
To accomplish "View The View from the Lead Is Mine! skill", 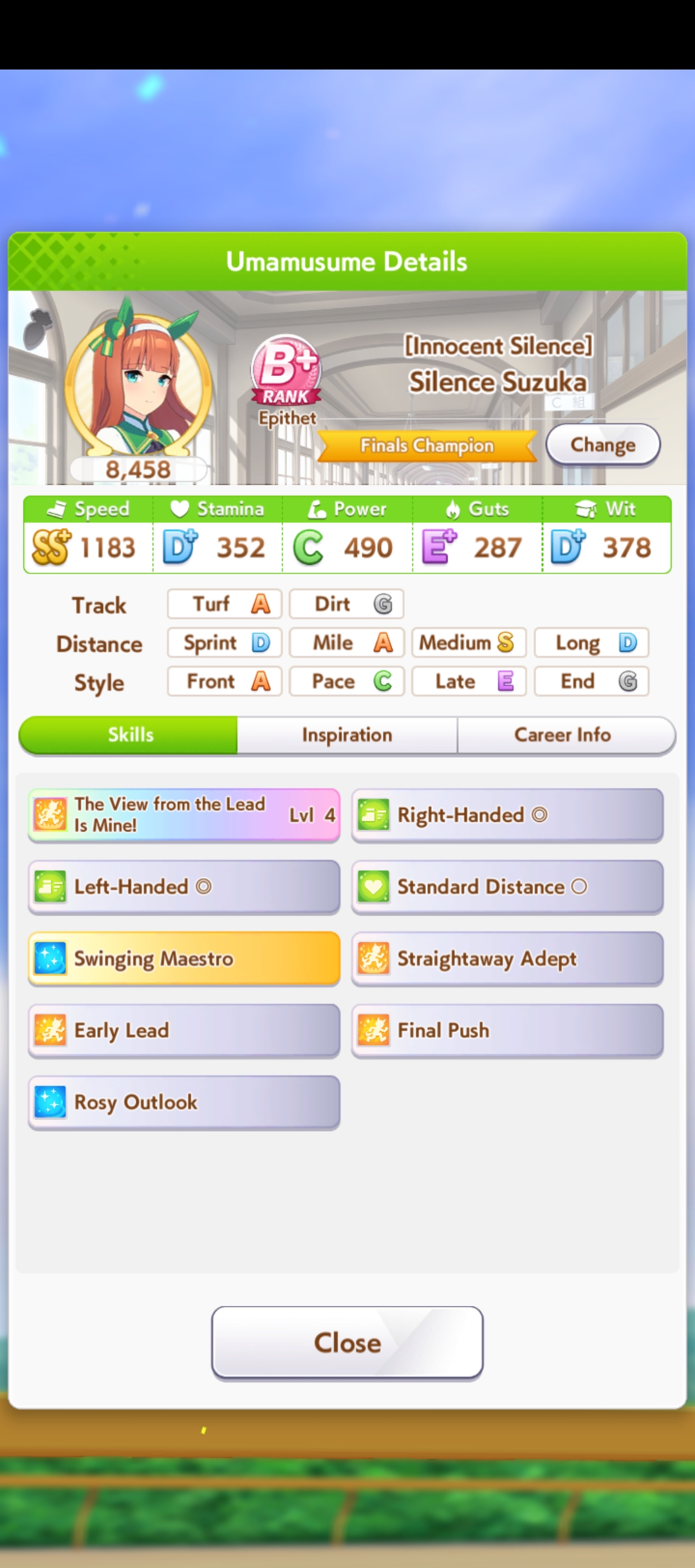I will click(x=184, y=815).
